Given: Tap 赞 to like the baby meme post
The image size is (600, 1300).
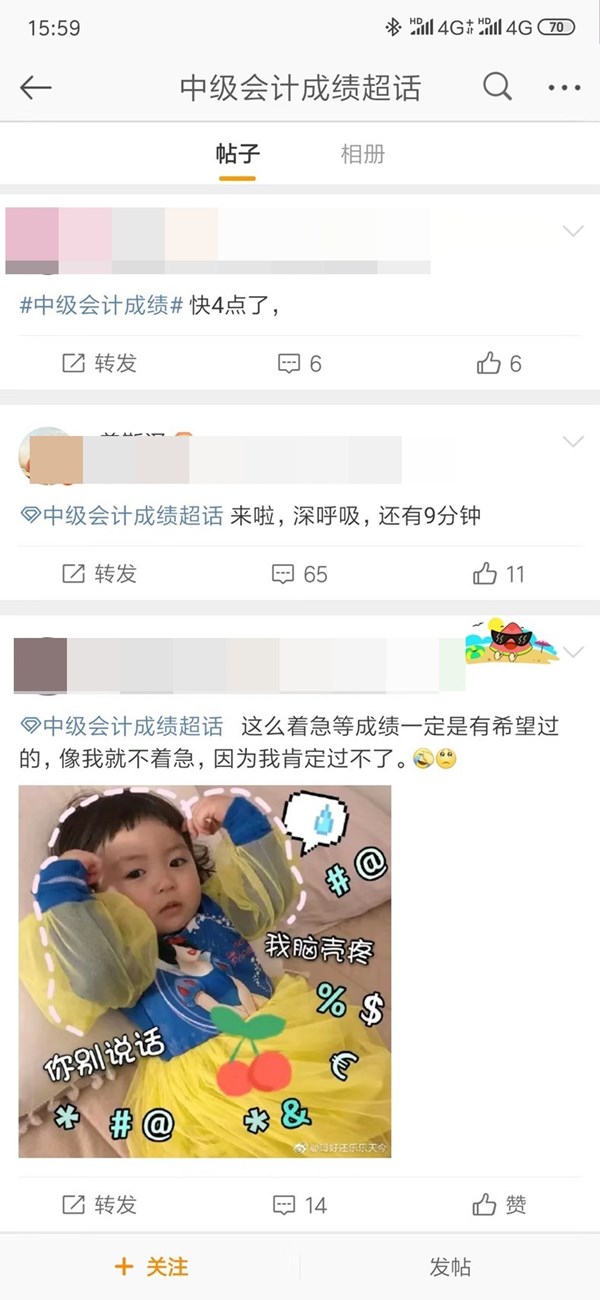Looking at the screenshot, I should point(499,1204).
